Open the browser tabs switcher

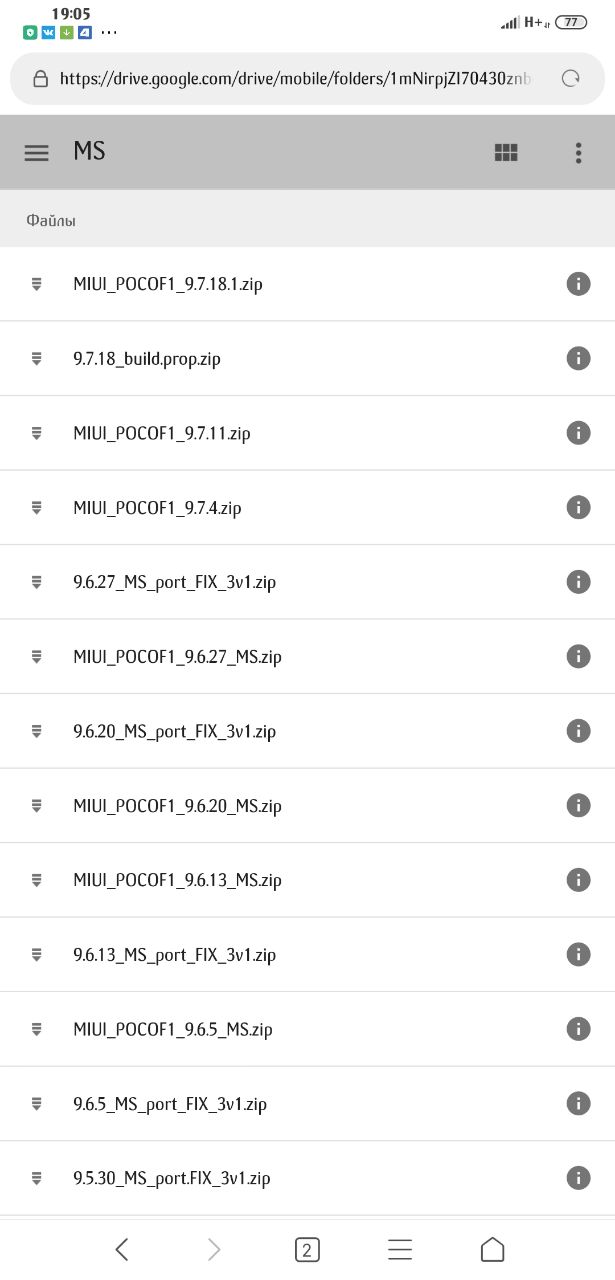(x=307, y=1249)
